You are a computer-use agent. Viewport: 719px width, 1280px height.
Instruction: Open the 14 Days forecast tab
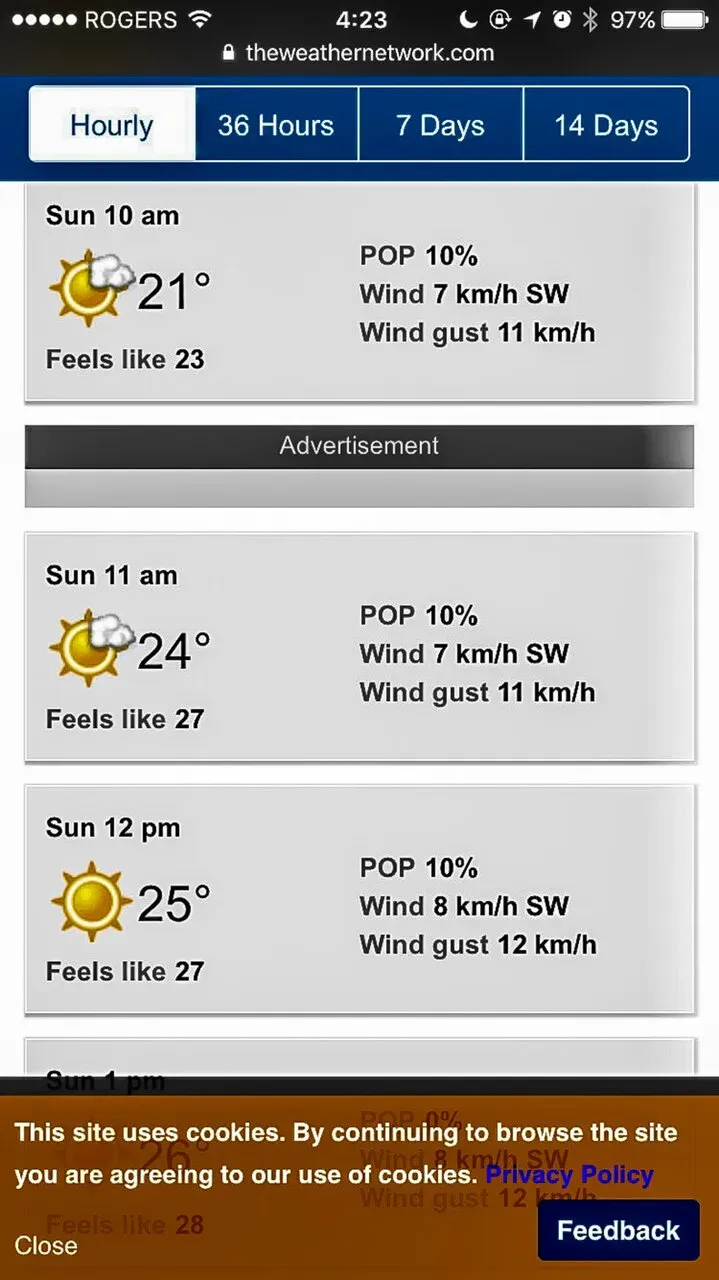coord(606,125)
